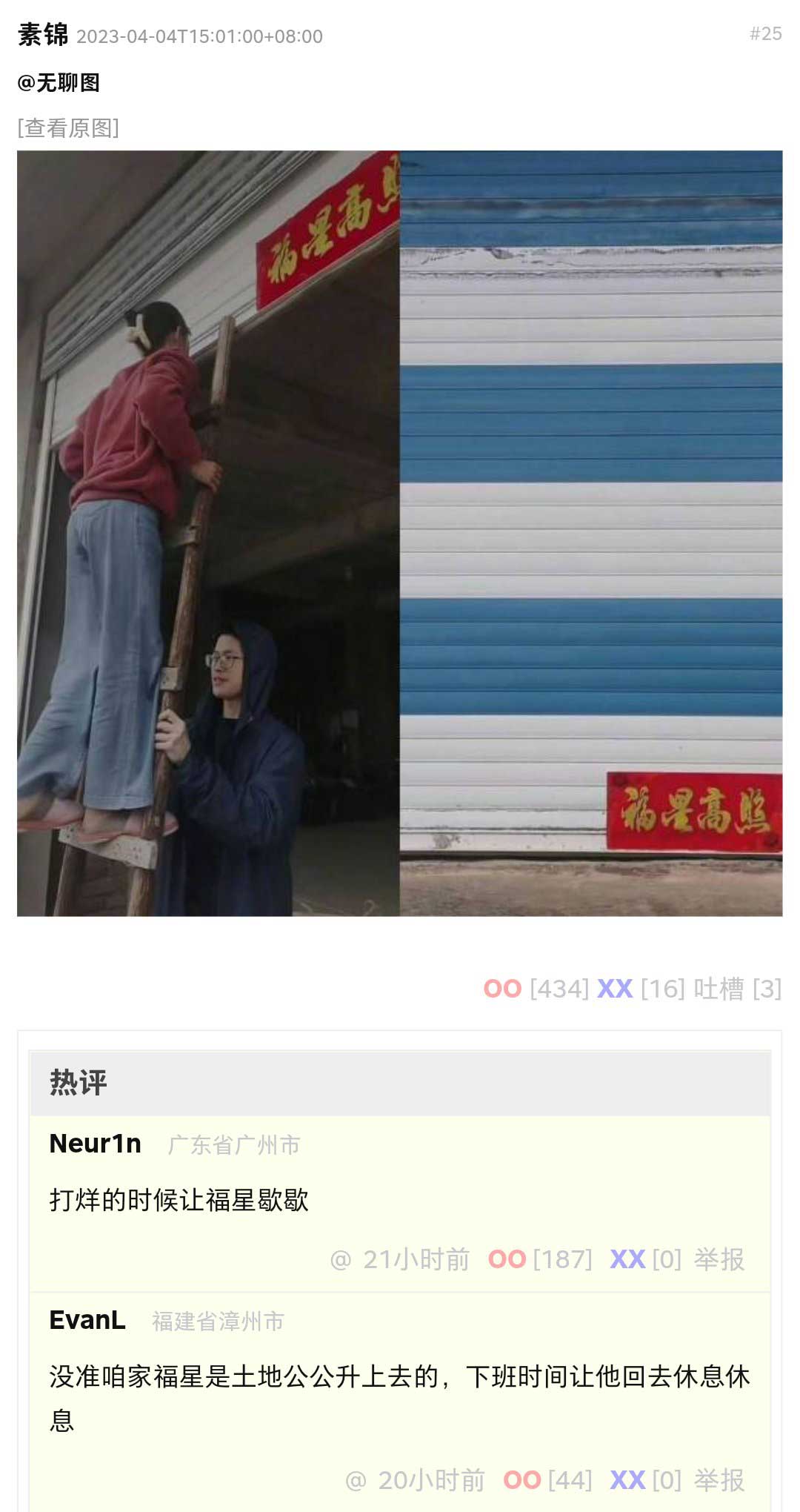Open the 查看原图 link
Screen dimensions: 800x1512
coord(68,128)
